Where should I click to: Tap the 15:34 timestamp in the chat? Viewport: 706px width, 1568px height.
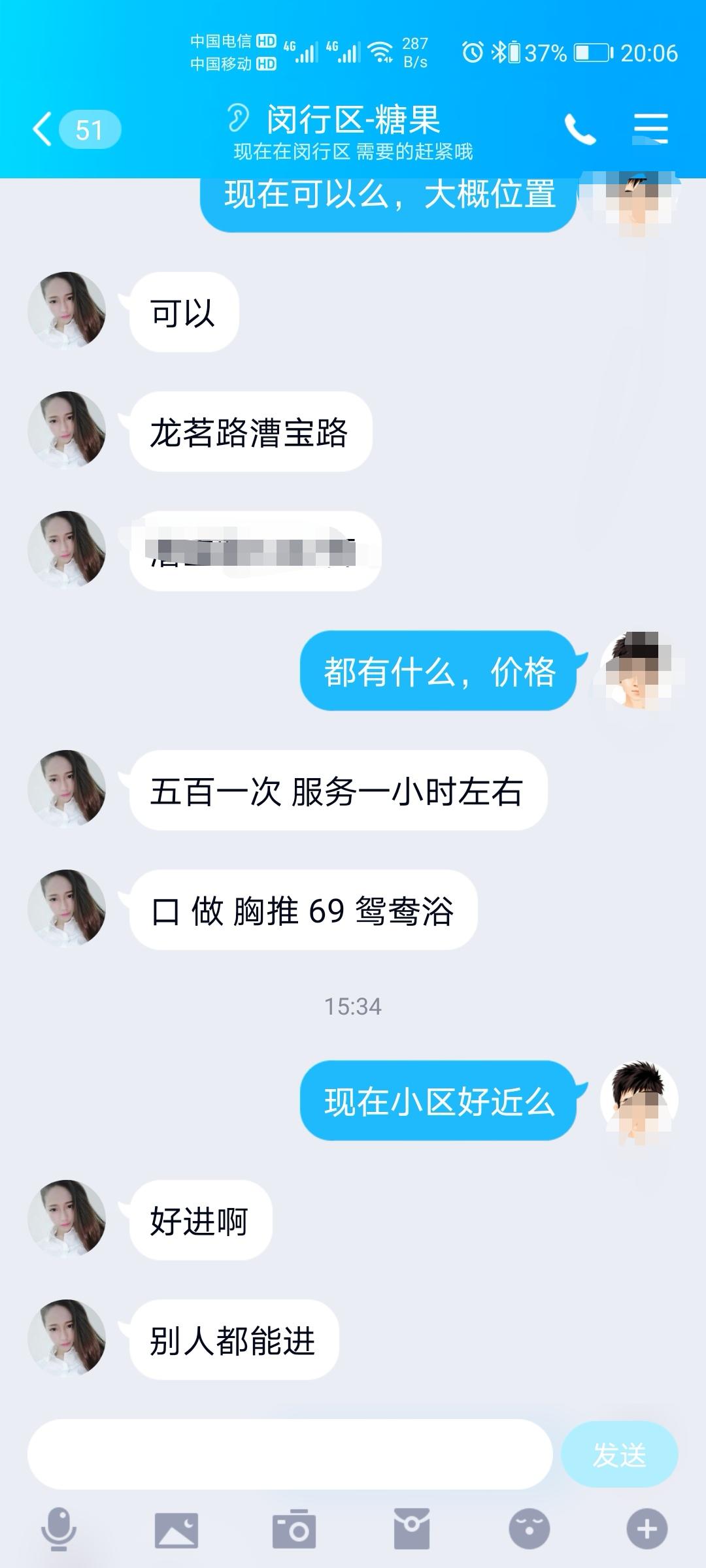coord(353,1007)
